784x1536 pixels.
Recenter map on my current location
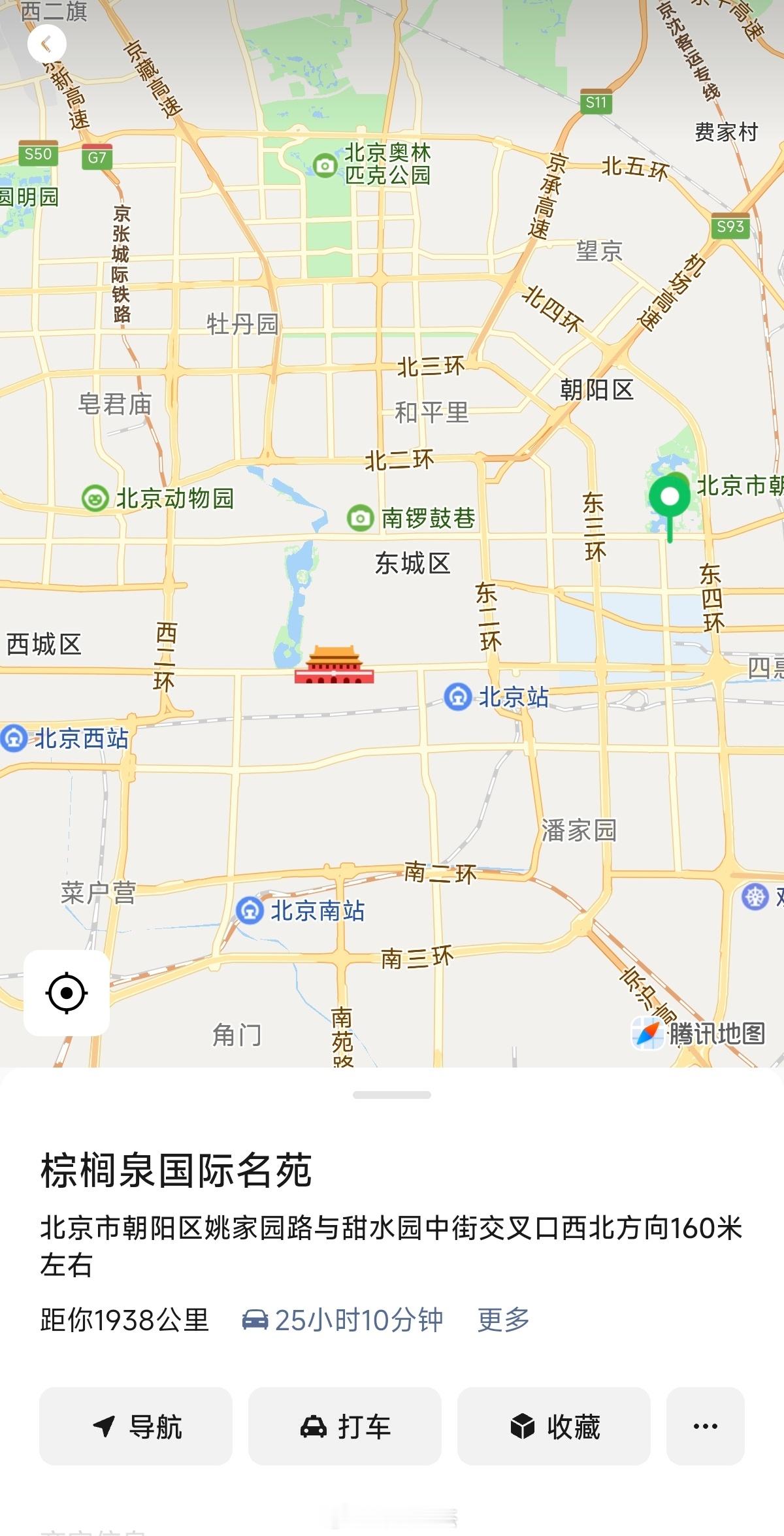pos(67,992)
